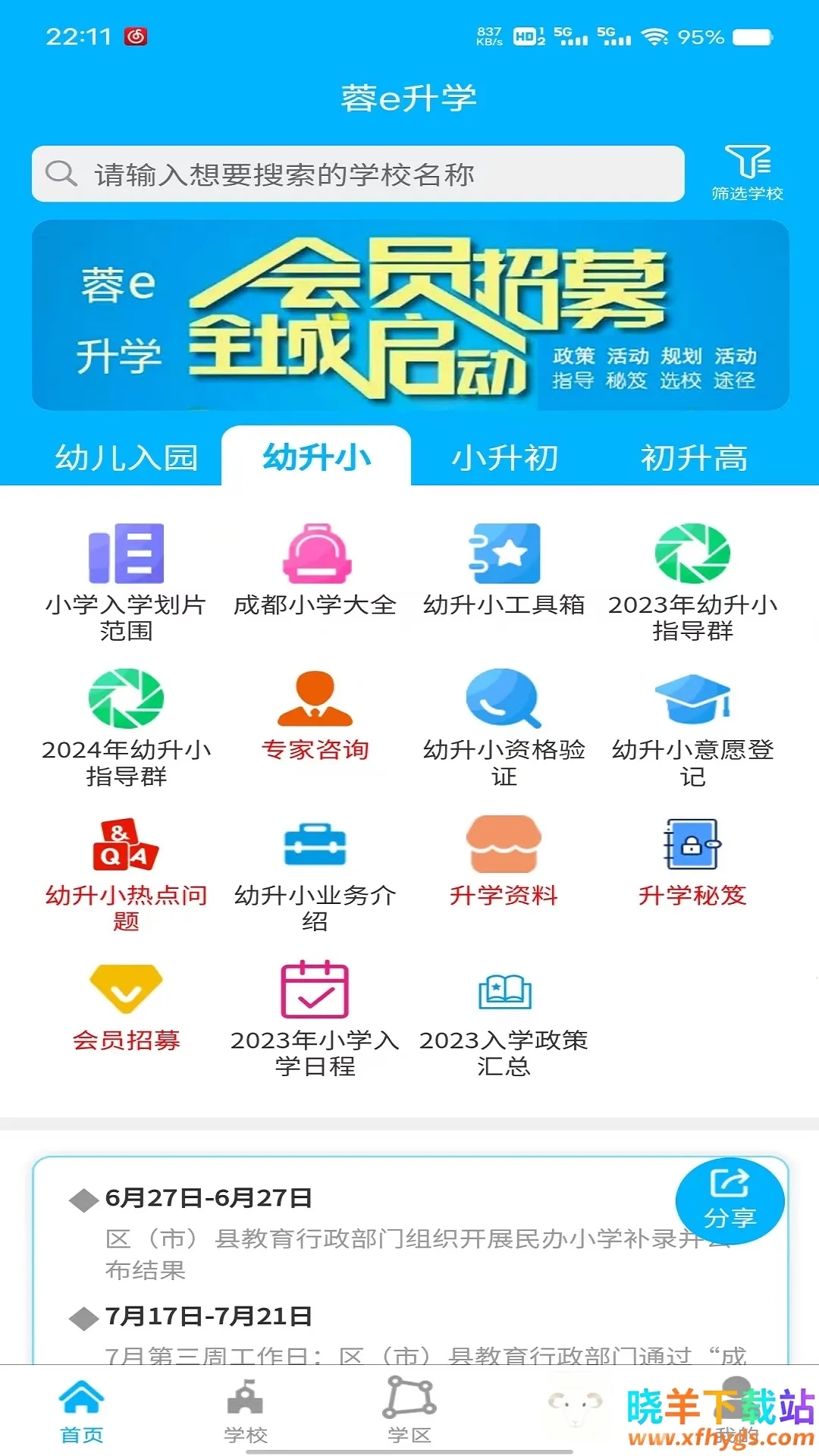The height and width of the screenshot is (1456, 819).
Task: Open 专家咨询
Action: 315,716
